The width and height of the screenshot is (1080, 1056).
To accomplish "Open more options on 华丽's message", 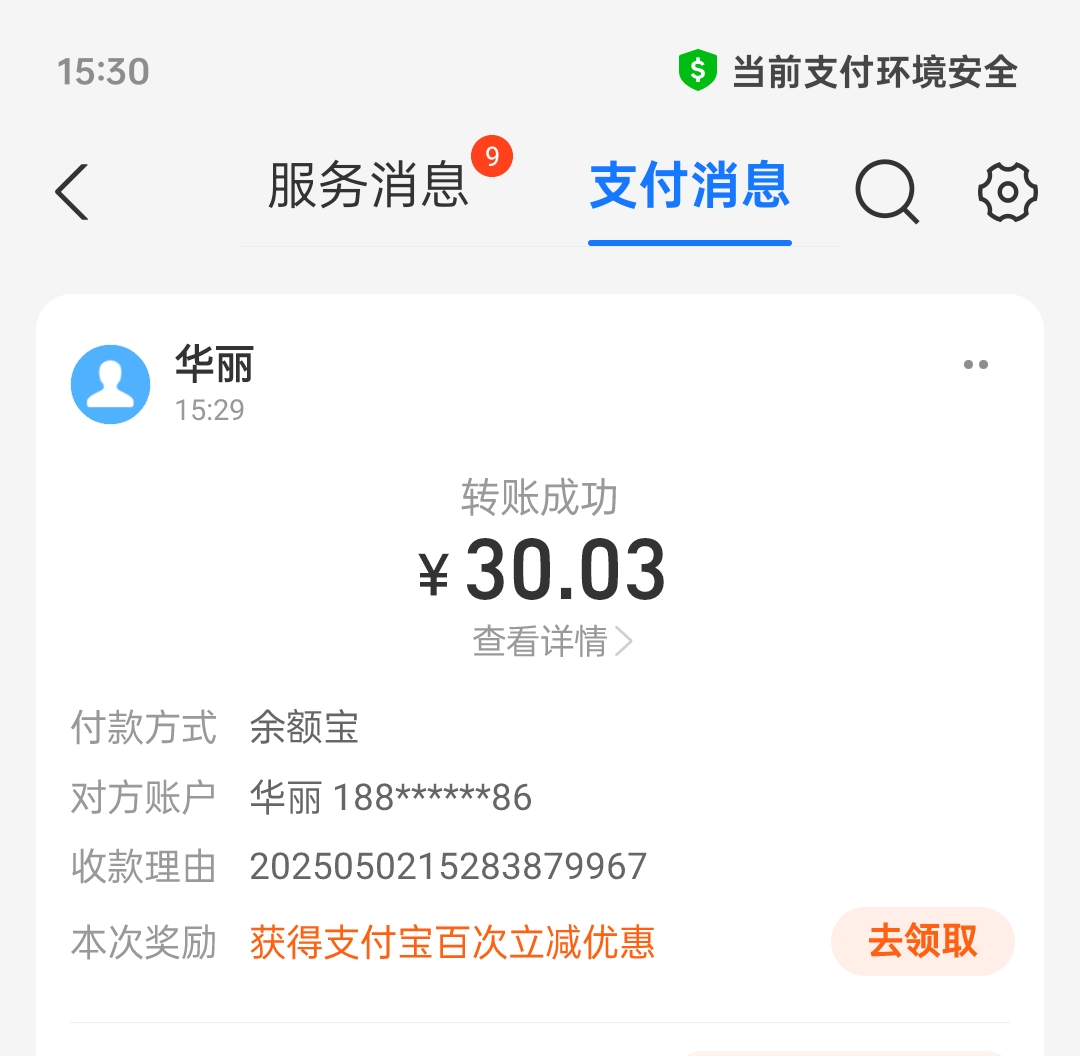I will point(975,365).
